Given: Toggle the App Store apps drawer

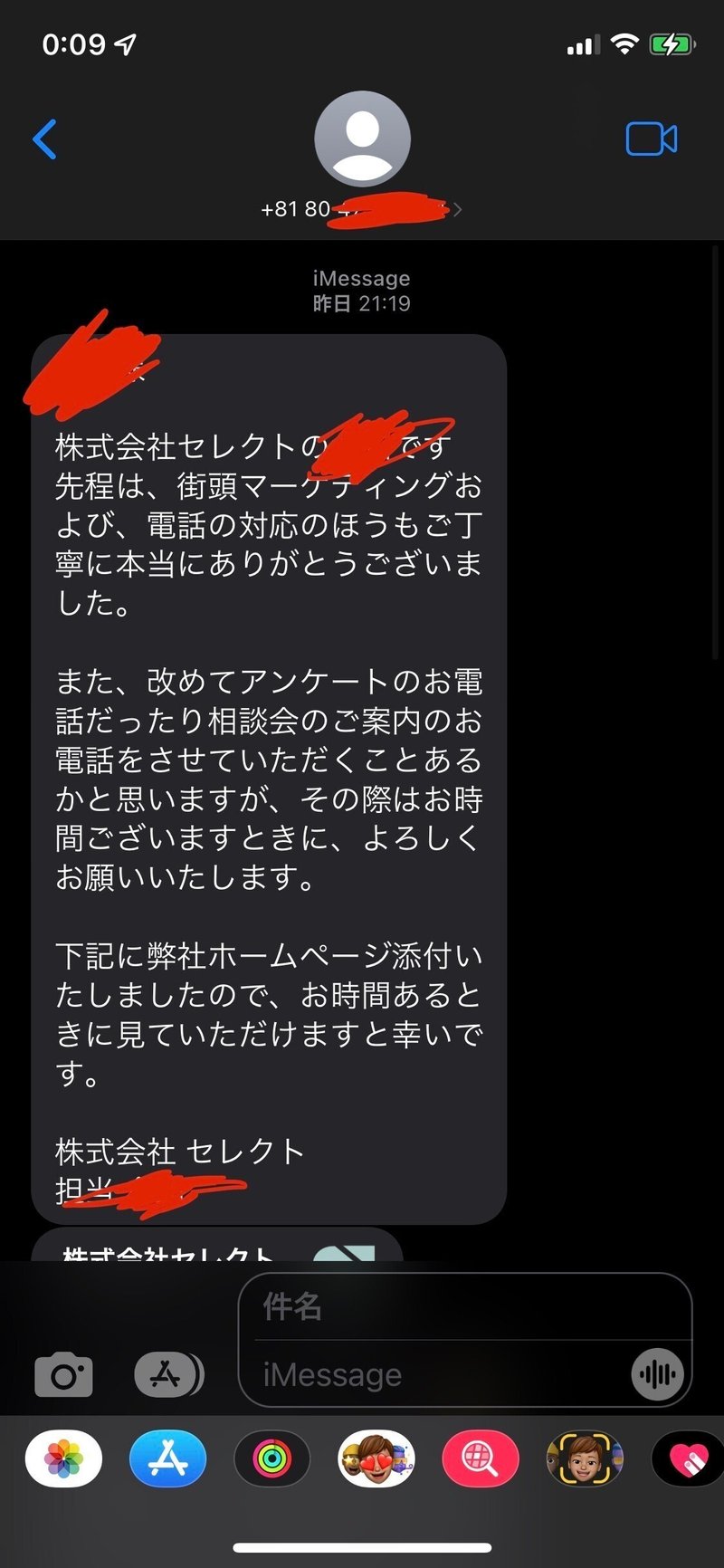Looking at the screenshot, I should point(168,1375).
